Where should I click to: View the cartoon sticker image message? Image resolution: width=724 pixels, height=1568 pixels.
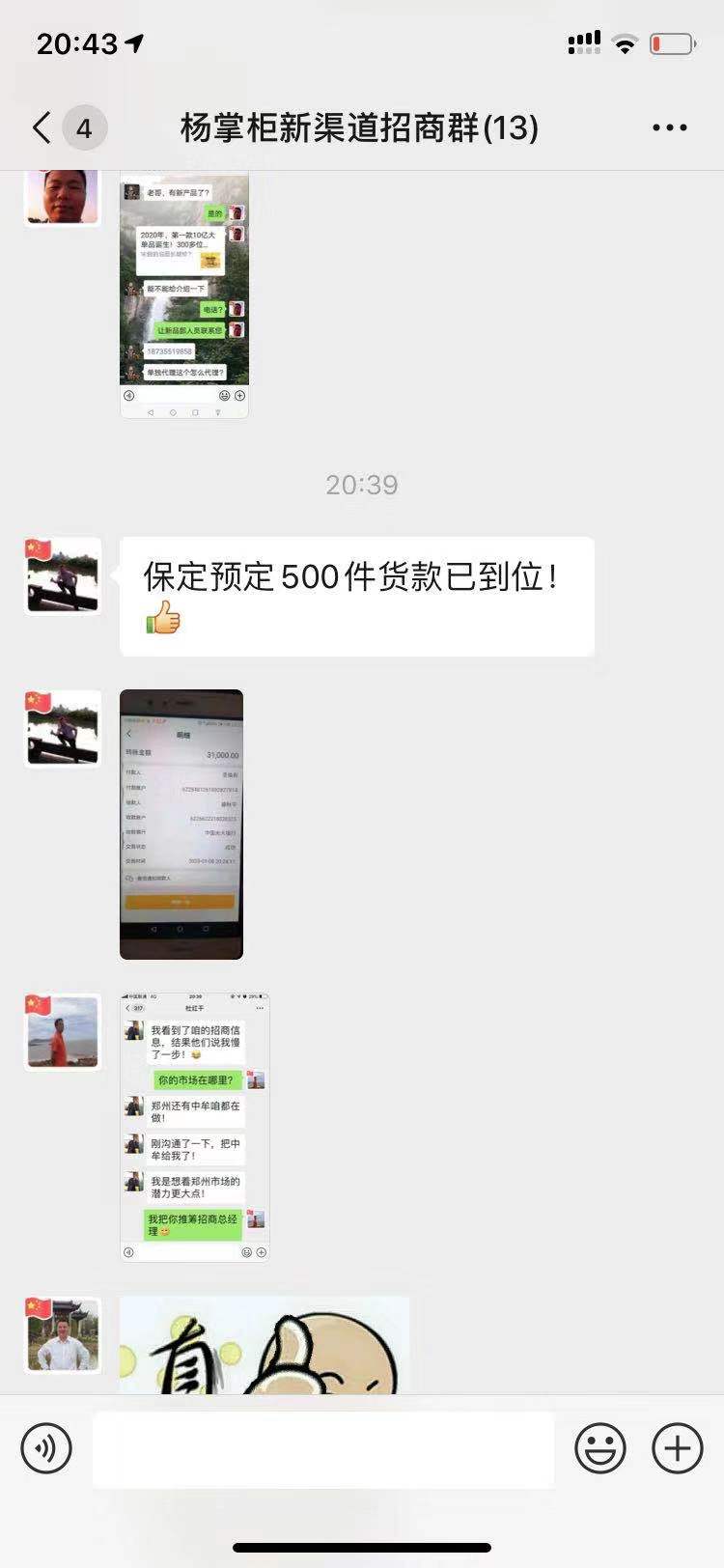click(x=264, y=1344)
